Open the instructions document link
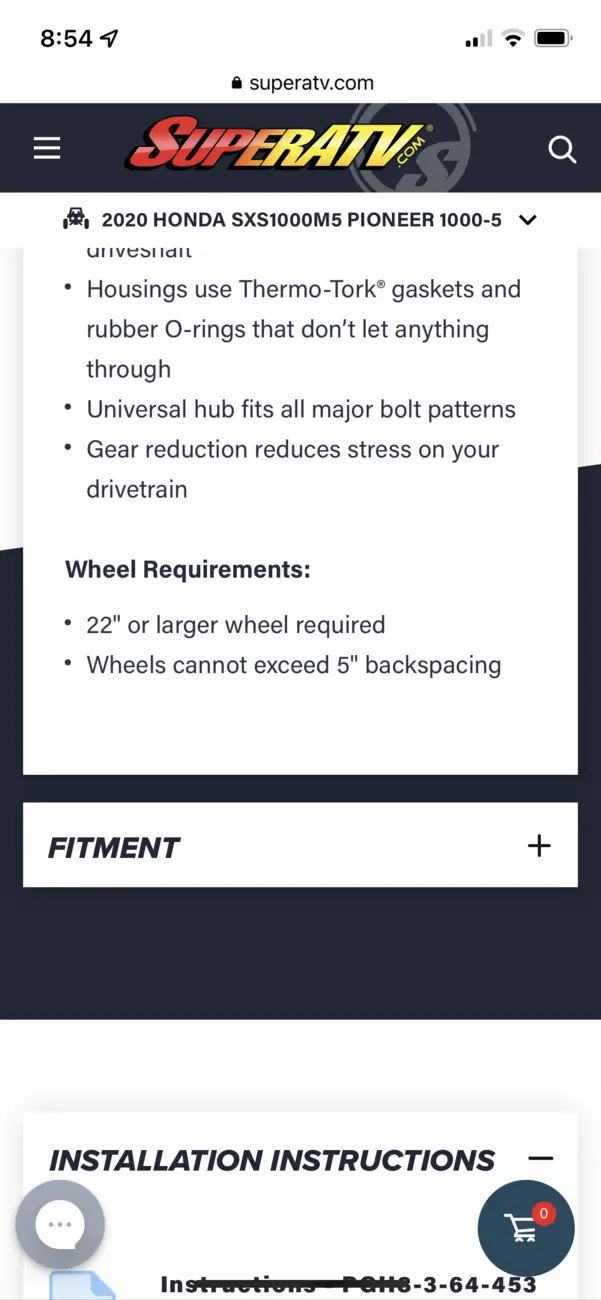The width and height of the screenshot is (601, 1300). tap(348, 1284)
